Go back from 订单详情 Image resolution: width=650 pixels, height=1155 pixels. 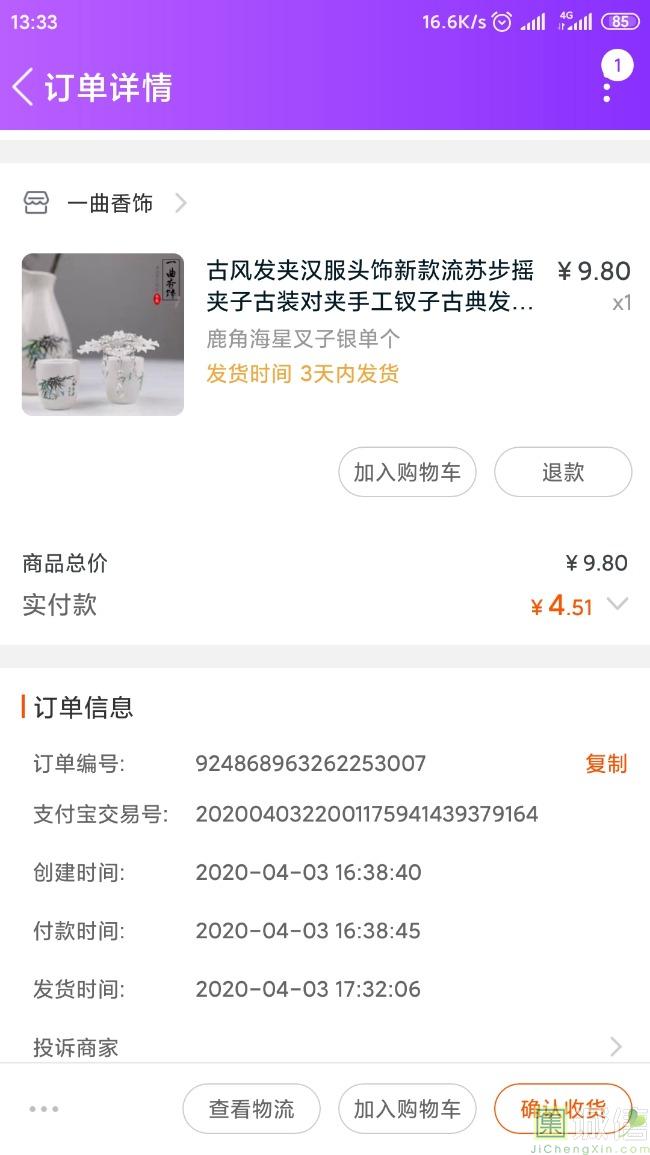point(23,87)
